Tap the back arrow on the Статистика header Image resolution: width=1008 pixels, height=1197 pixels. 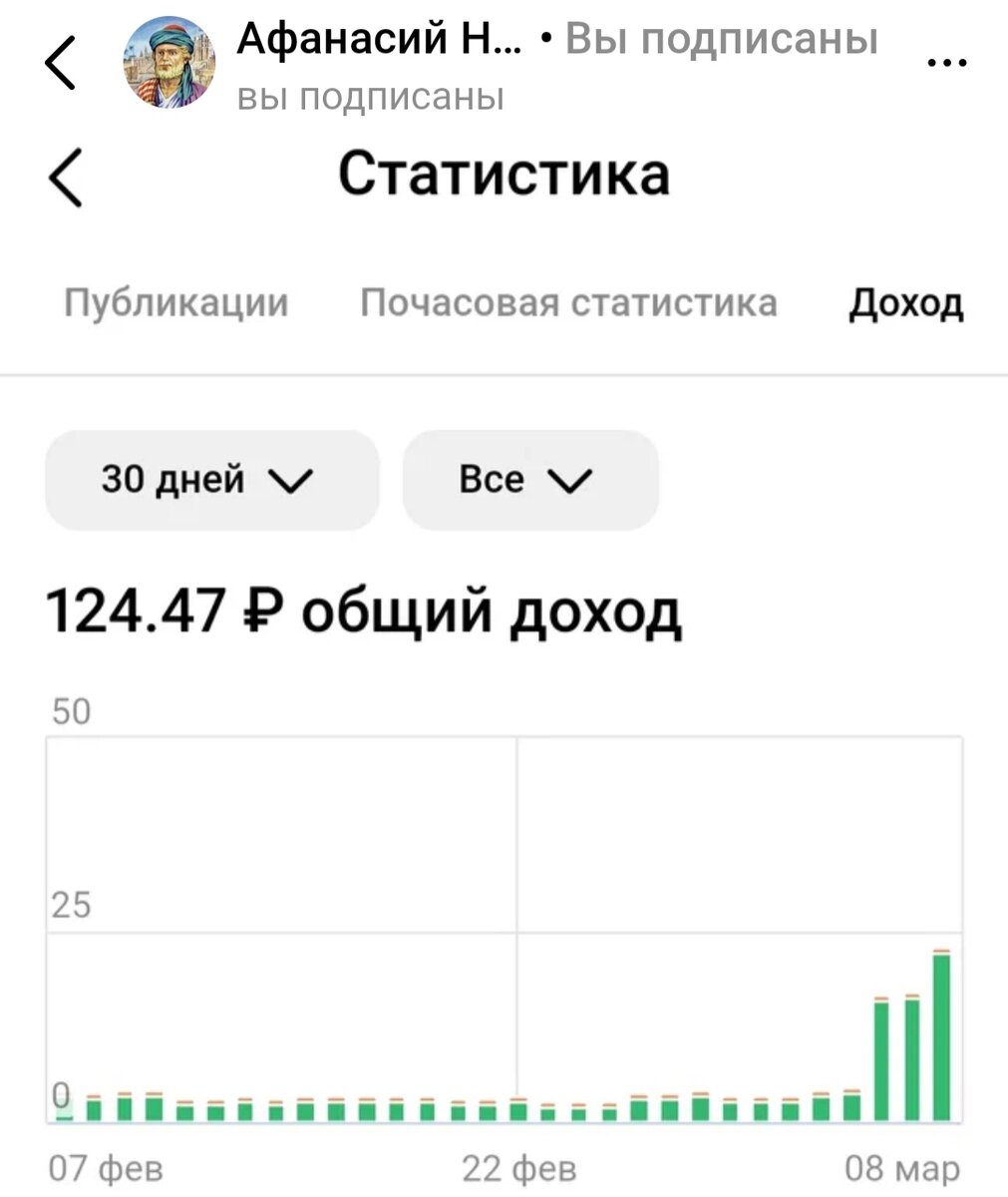pyautogui.click(x=63, y=178)
